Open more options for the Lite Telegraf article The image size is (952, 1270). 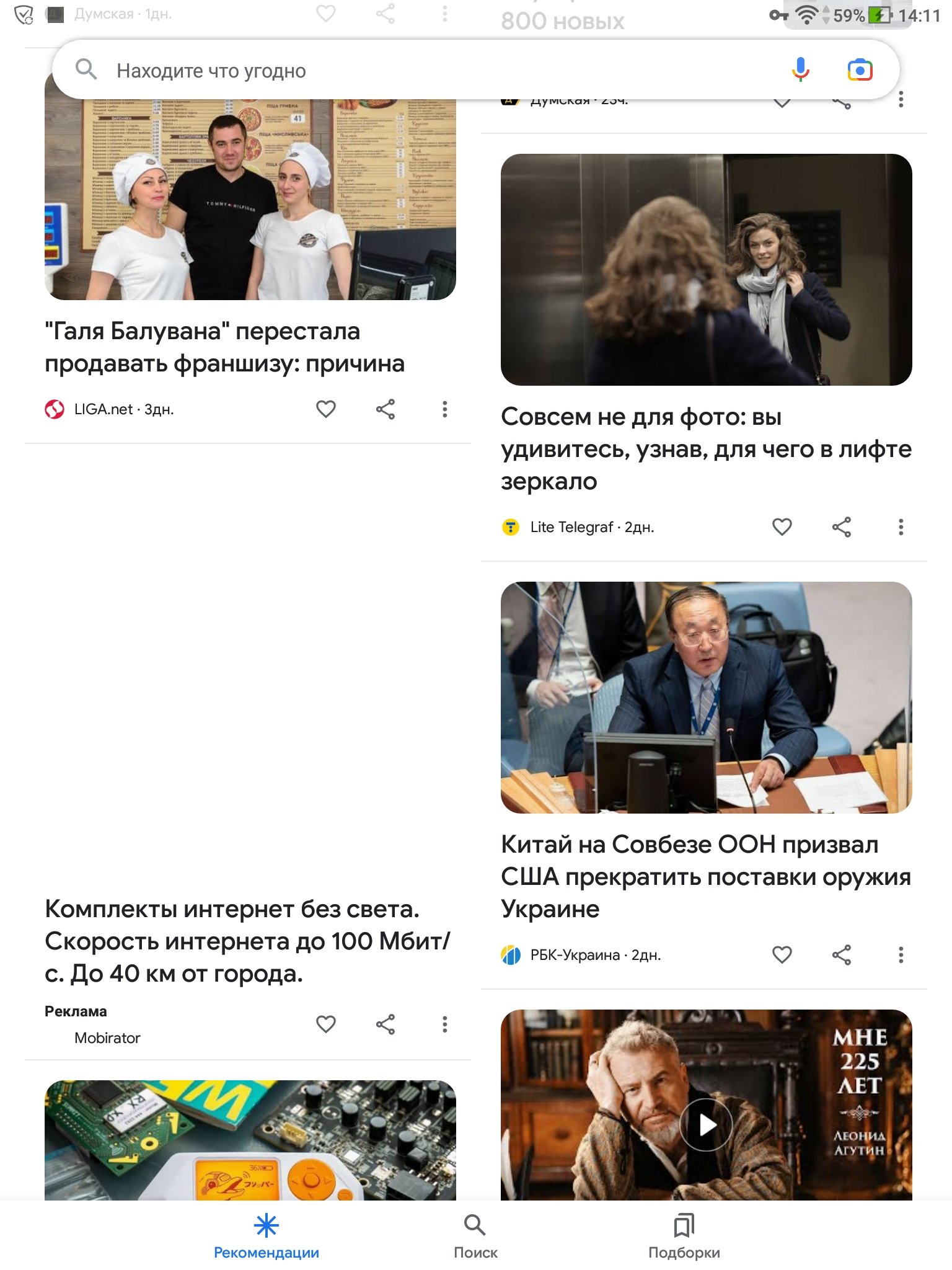pyautogui.click(x=901, y=526)
